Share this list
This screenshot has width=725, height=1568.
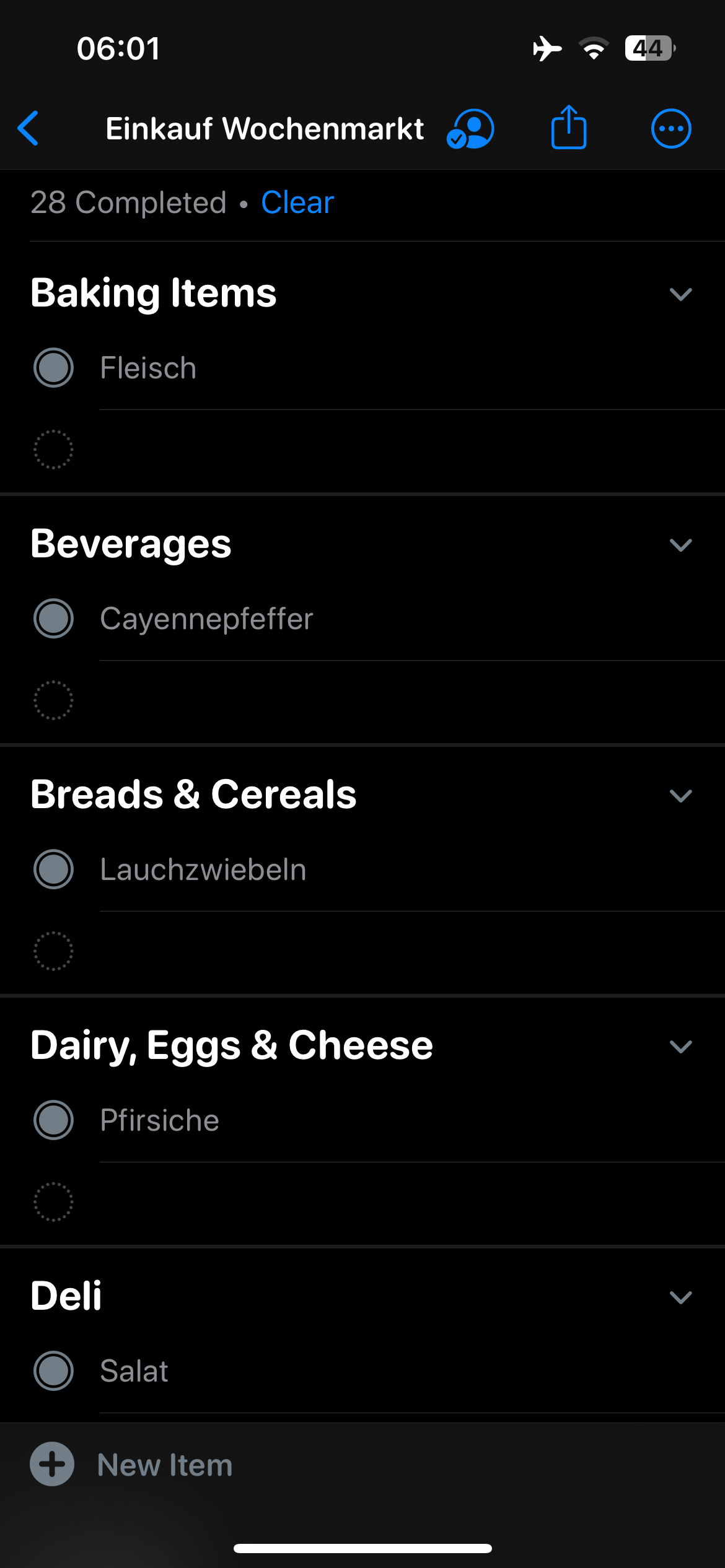click(568, 128)
